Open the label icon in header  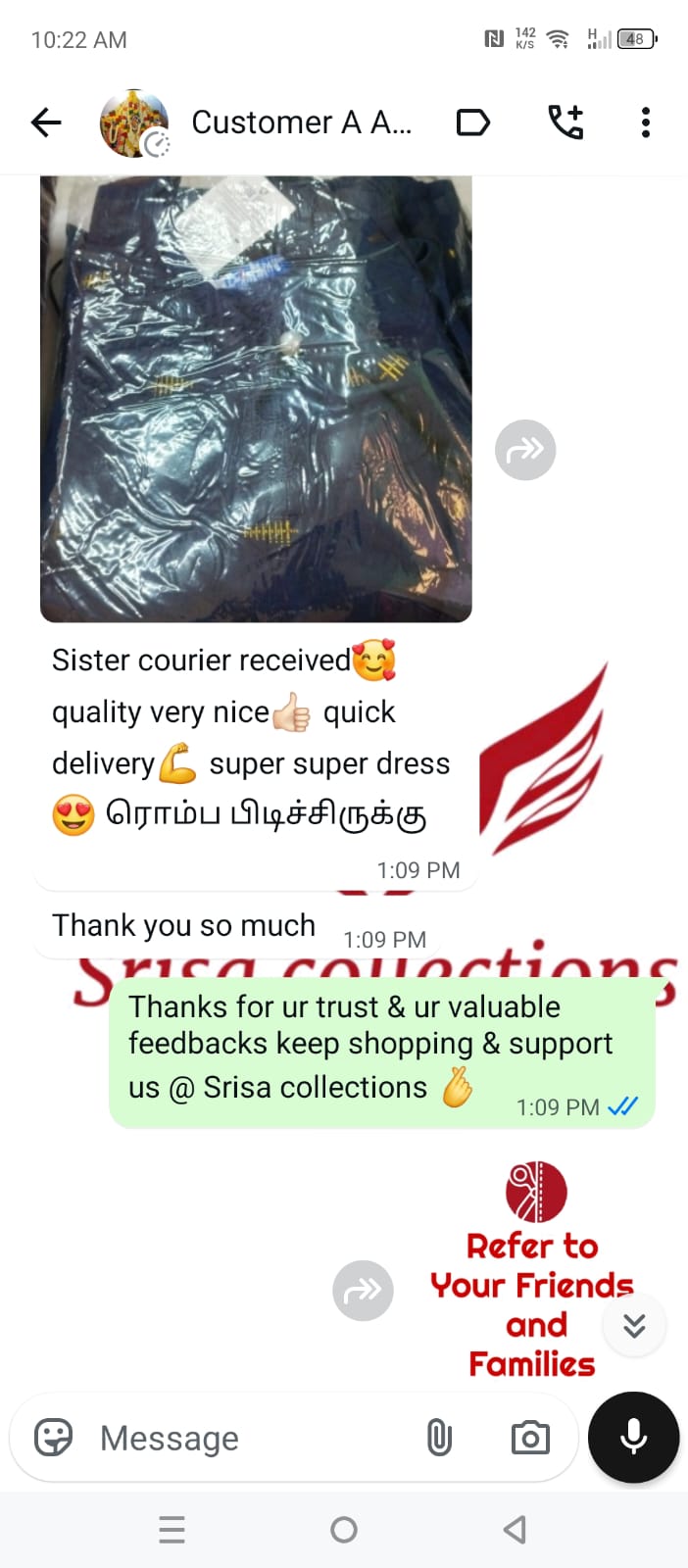point(473,122)
